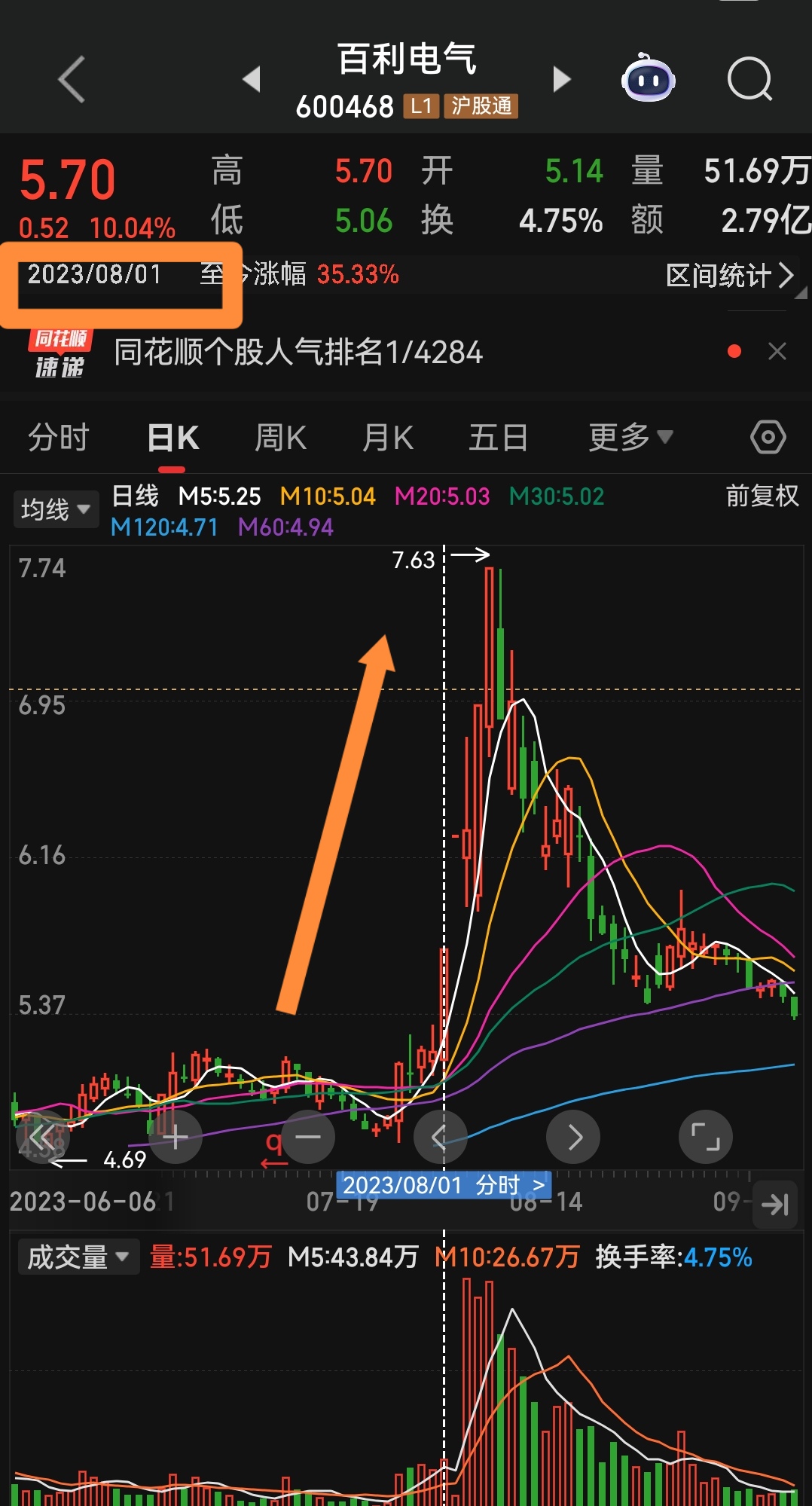Viewport: 812px width, 1506px height.
Task: Open stock search
Action: tap(749, 79)
